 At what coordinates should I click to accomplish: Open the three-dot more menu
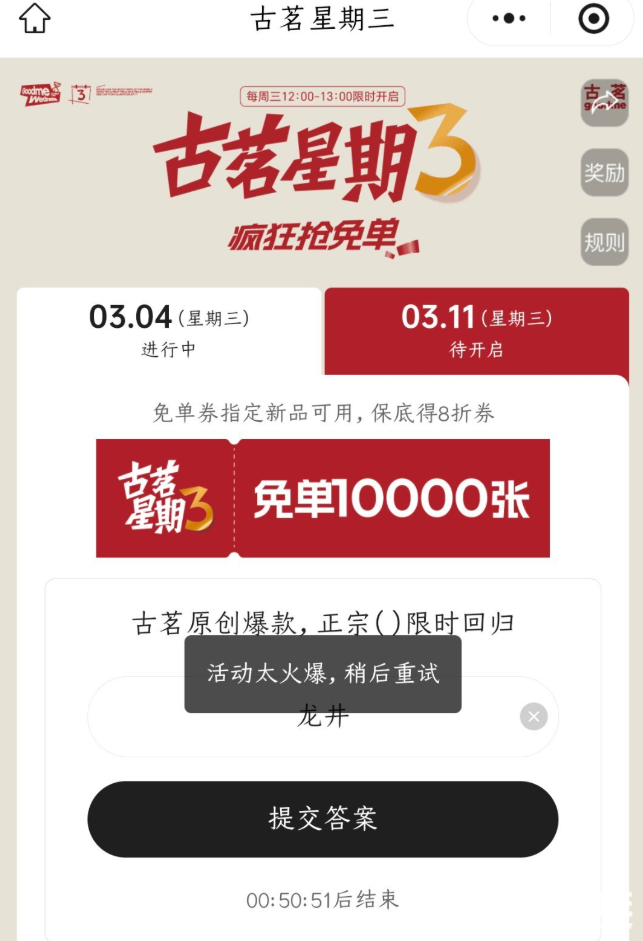(509, 19)
